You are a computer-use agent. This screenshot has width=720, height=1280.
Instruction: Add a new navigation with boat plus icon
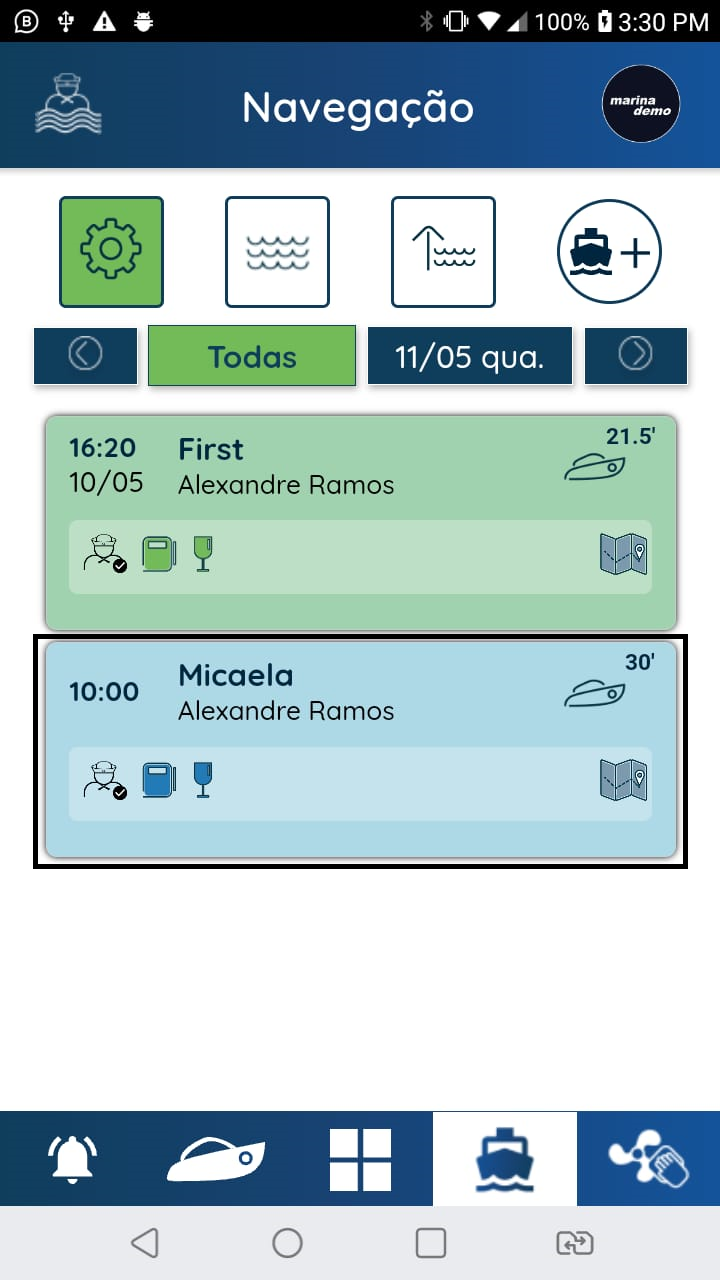(608, 251)
